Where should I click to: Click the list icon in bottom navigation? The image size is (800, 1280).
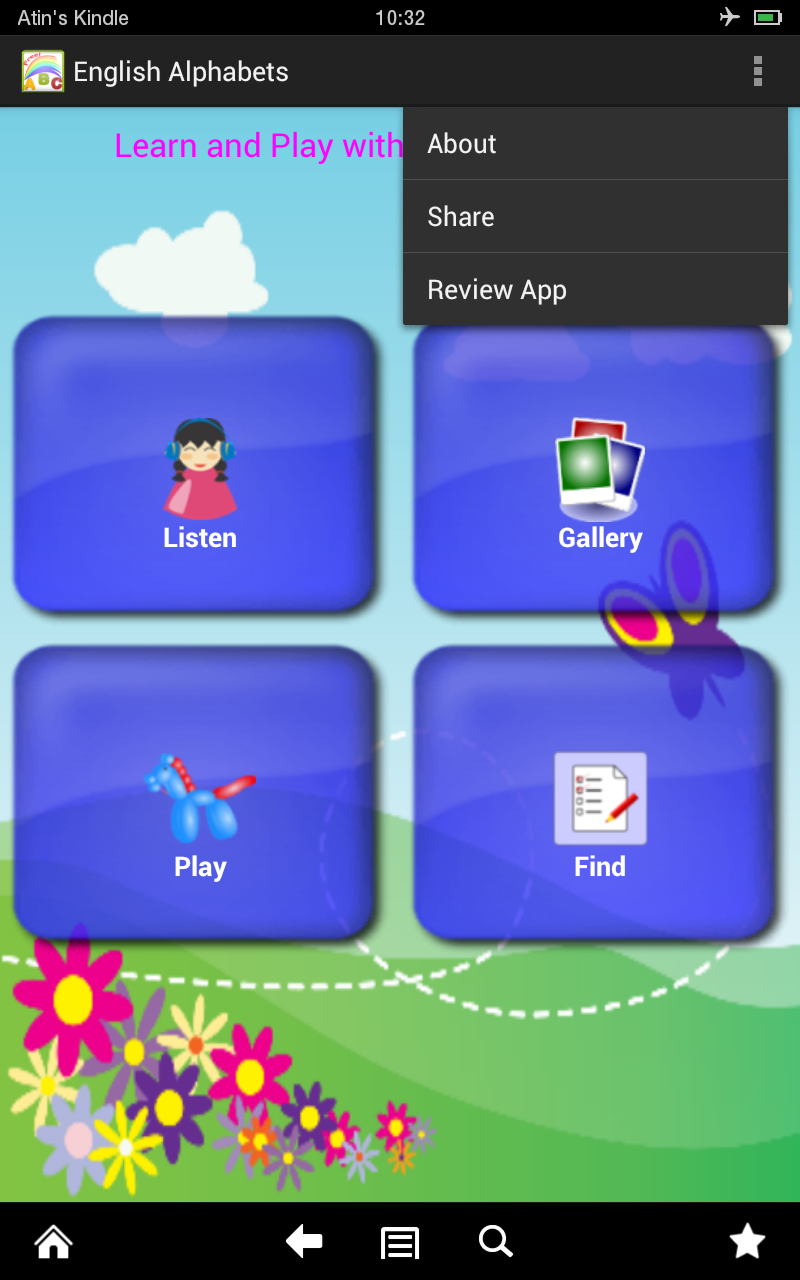(x=399, y=1241)
